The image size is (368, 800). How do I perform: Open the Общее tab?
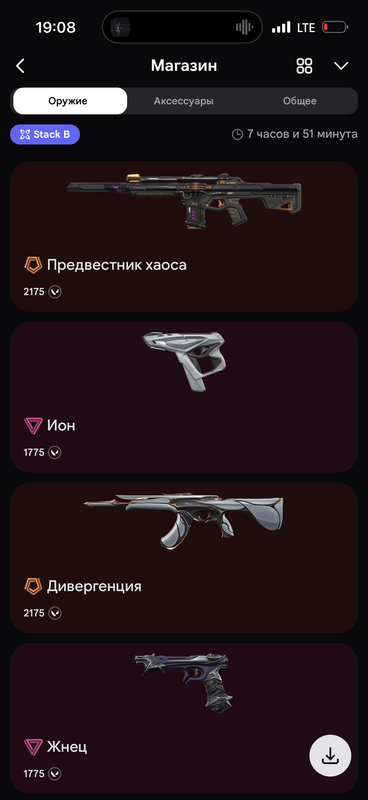pos(300,101)
